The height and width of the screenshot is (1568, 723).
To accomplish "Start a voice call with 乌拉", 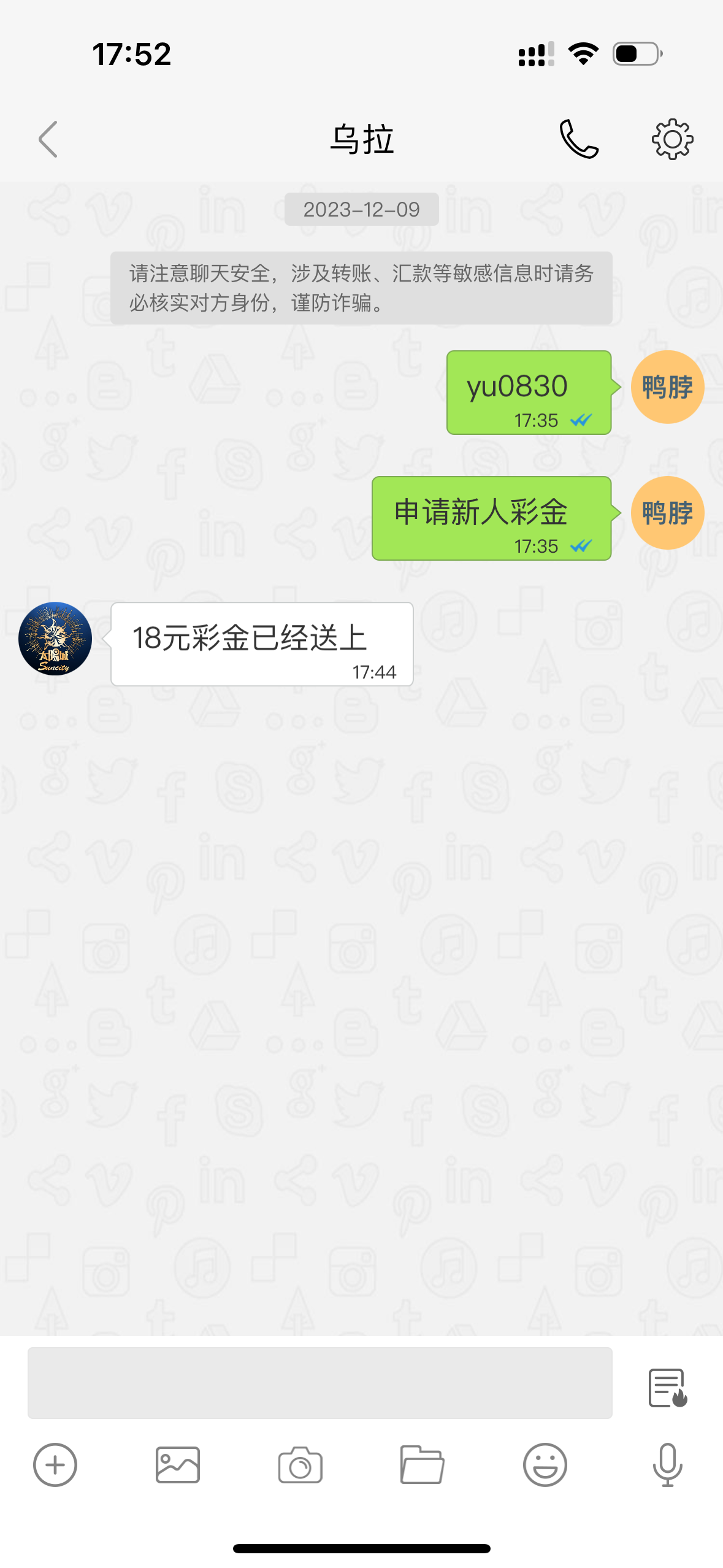I will tap(578, 139).
